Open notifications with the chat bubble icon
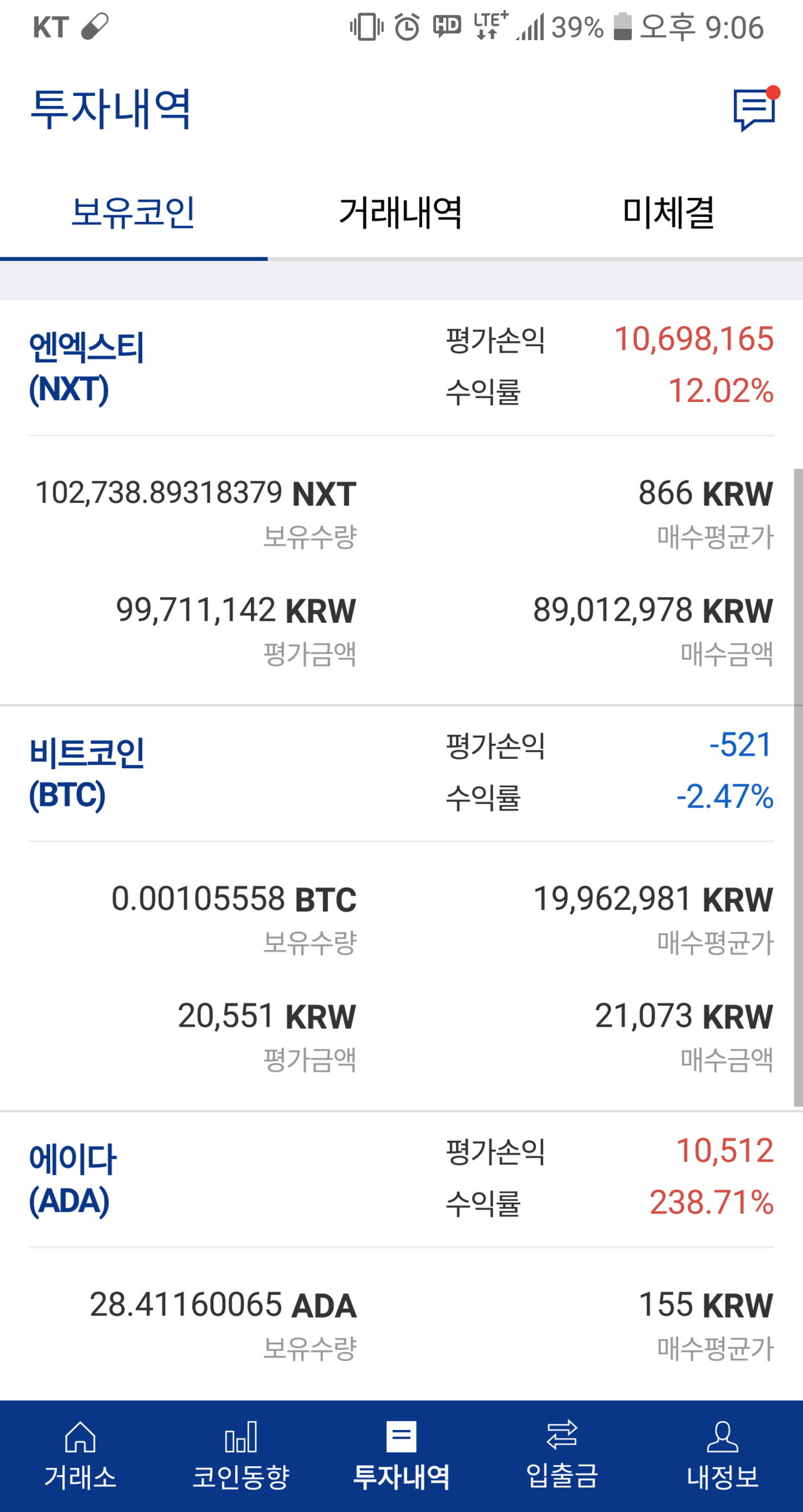This screenshot has width=803, height=1512. point(753,107)
